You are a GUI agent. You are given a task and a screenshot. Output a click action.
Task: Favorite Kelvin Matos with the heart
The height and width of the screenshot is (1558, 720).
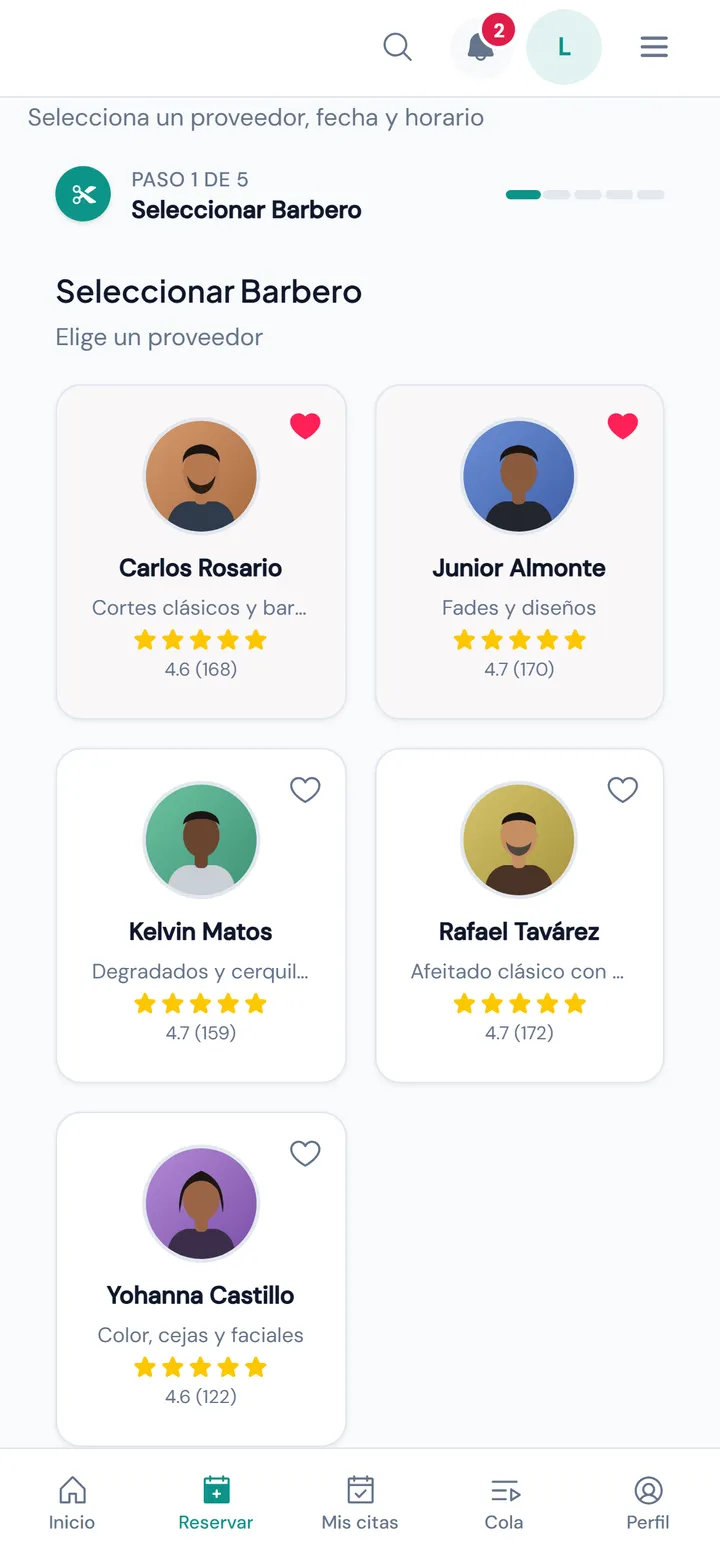point(305,790)
